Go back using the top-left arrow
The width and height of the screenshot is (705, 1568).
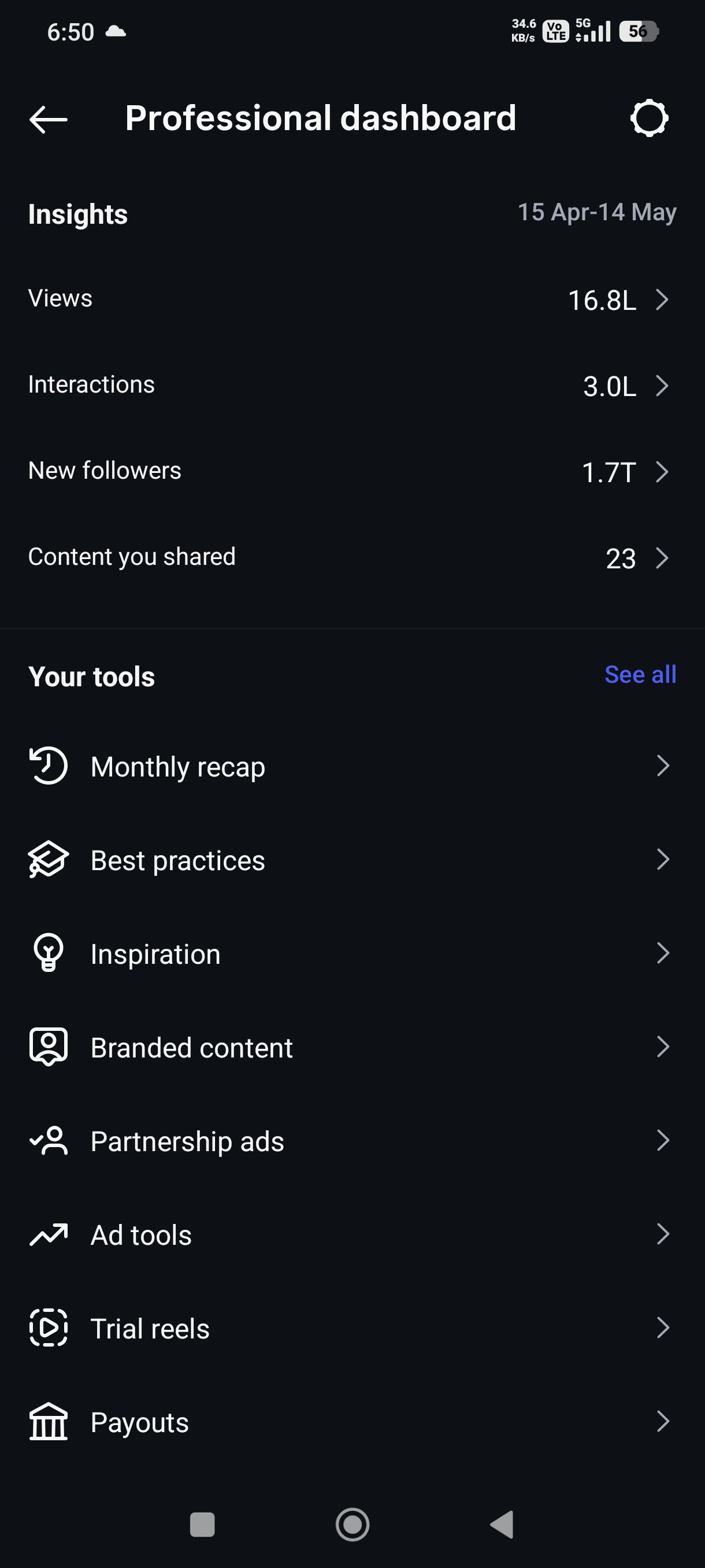coord(48,119)
